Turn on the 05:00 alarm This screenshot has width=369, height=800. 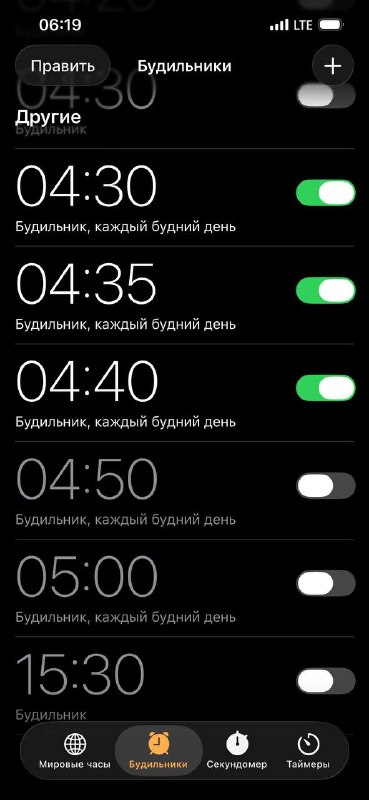point(326,583)
